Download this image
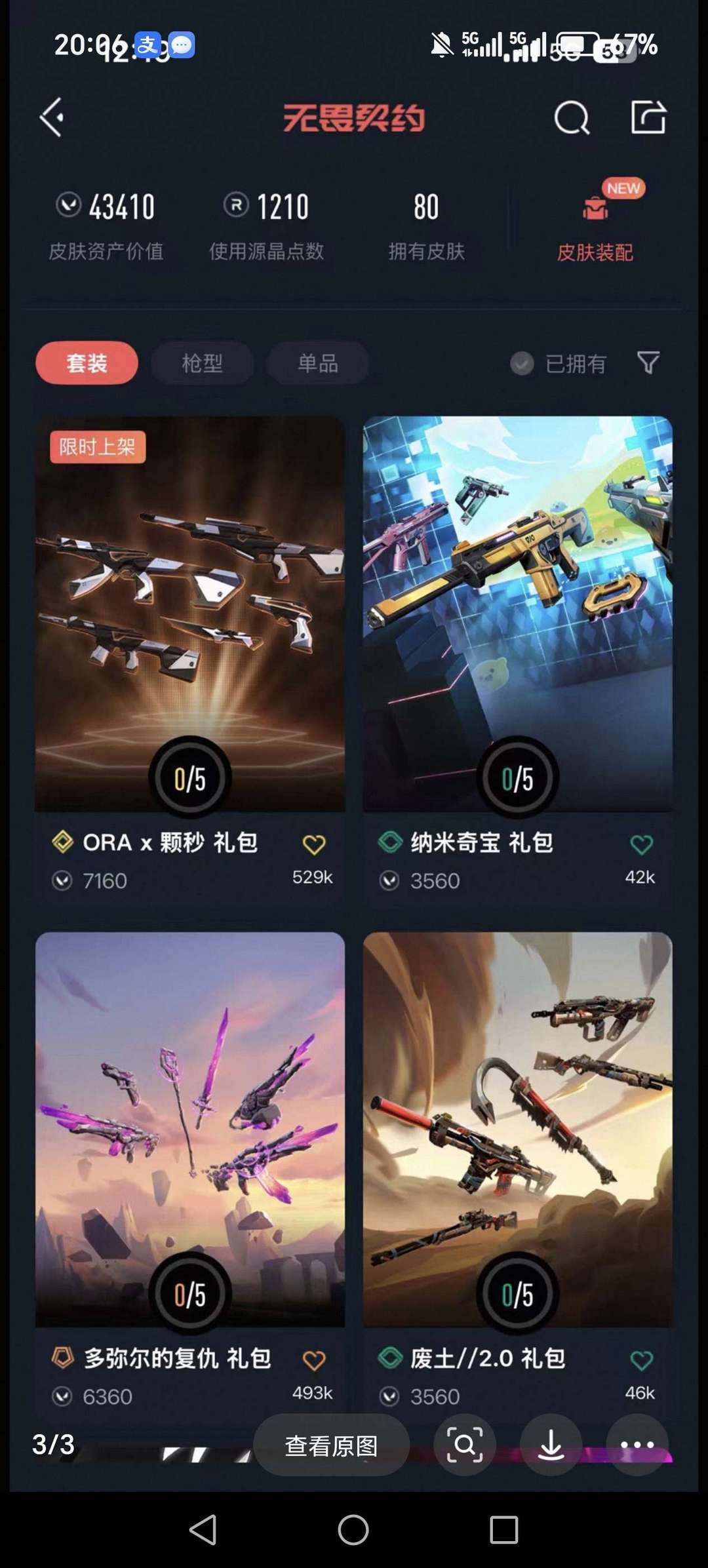Screen dimensions: 708x1568 pos(551,1445)
